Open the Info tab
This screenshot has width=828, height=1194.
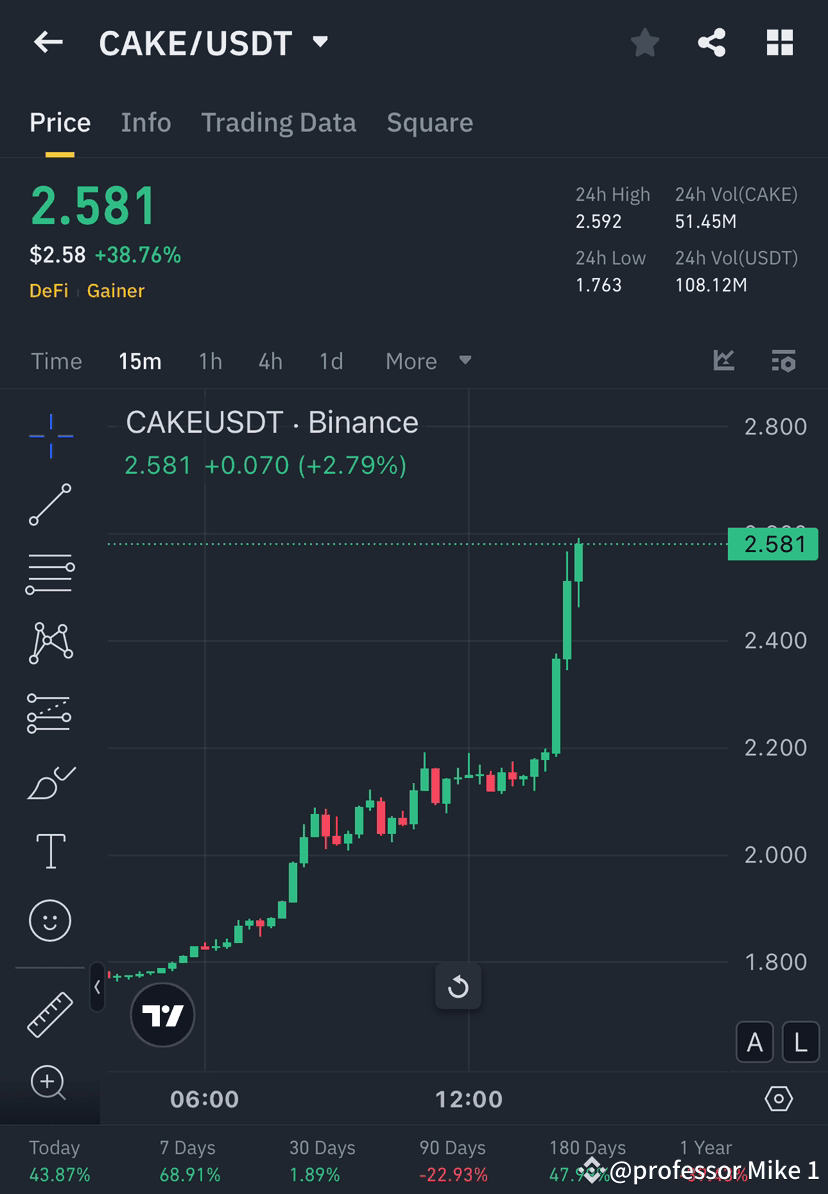(x=146, y=122)
